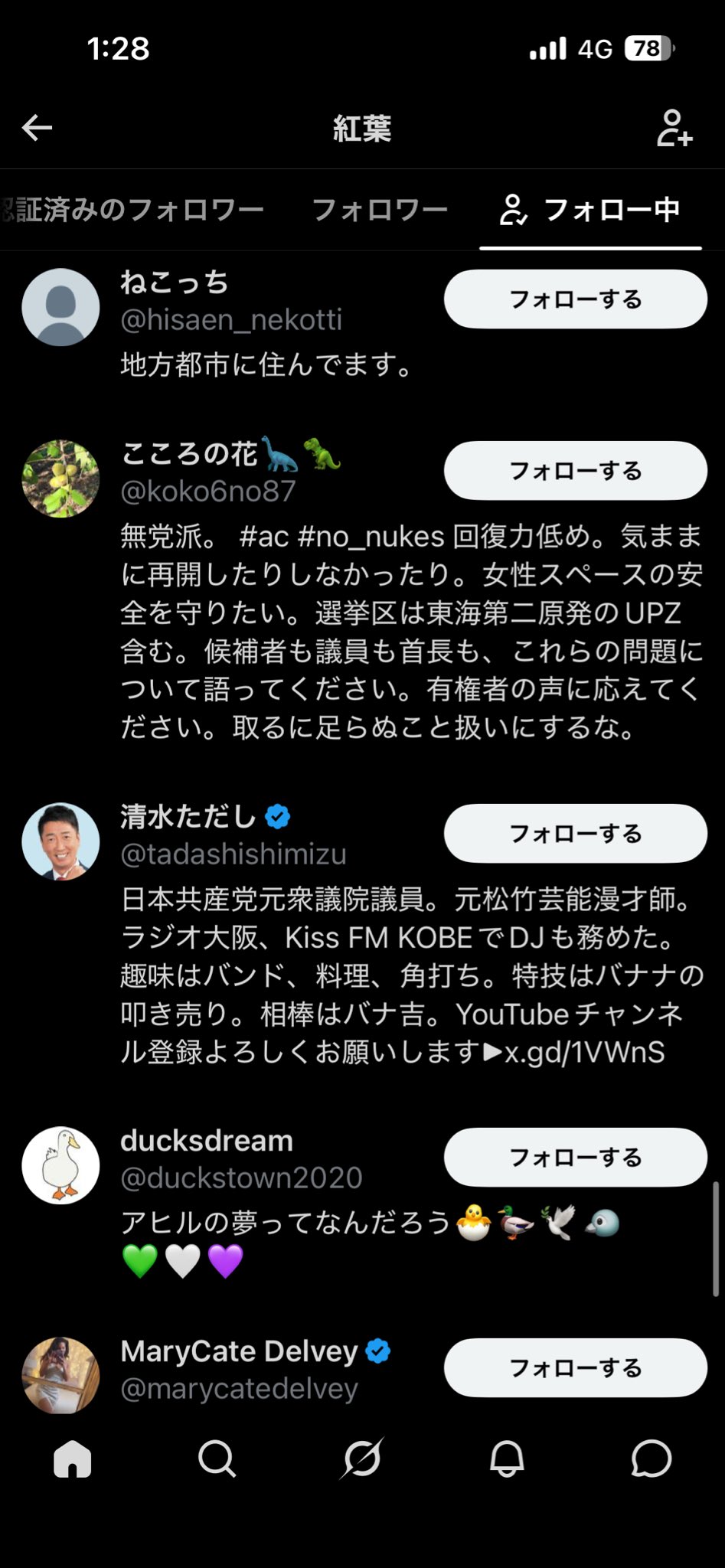Follow こころの花 account
The width and height of the screenshot is (725, 1568).
[576, 470]
